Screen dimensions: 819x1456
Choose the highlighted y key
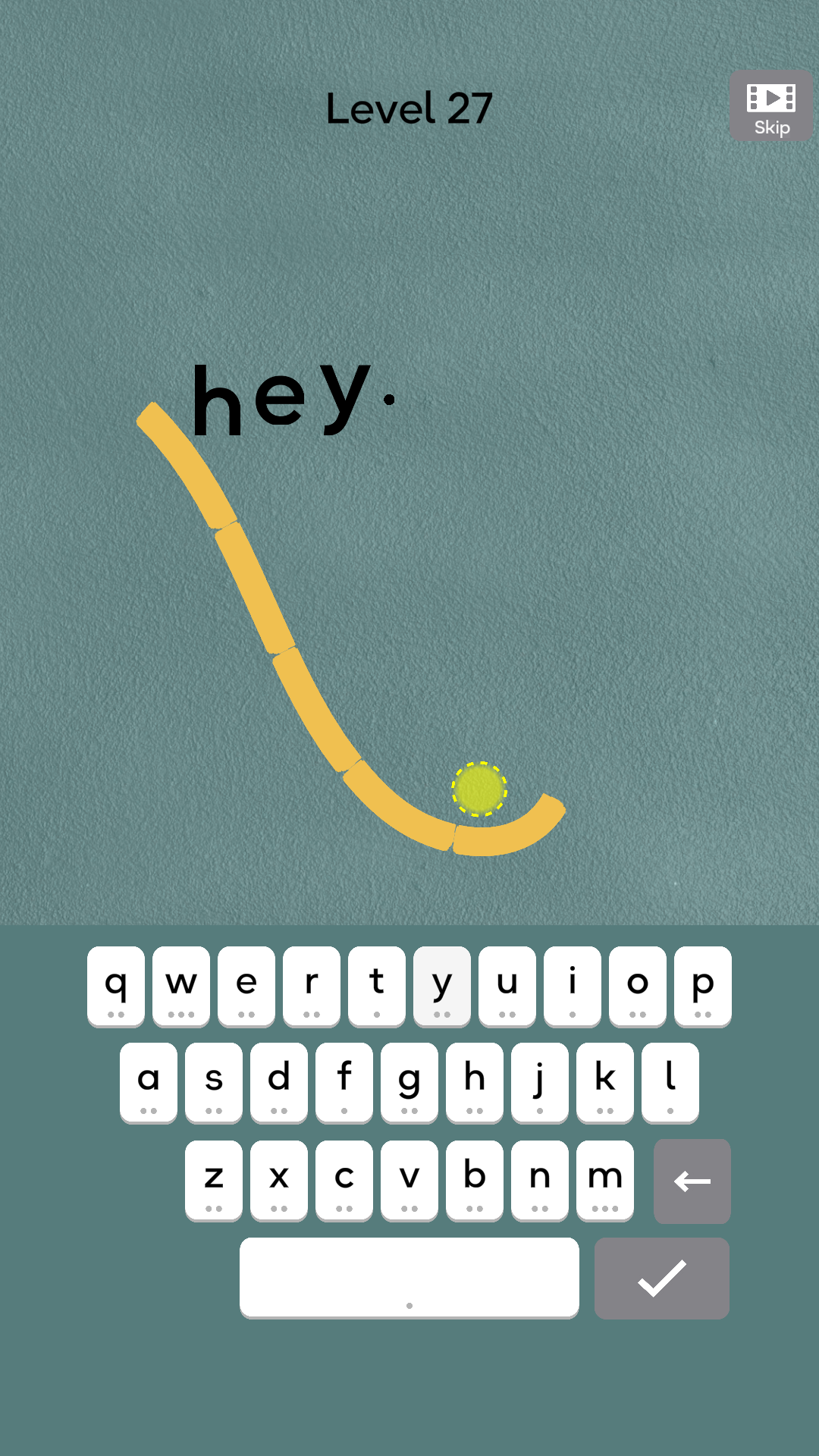pyautogui.click(x=442, y=987)
